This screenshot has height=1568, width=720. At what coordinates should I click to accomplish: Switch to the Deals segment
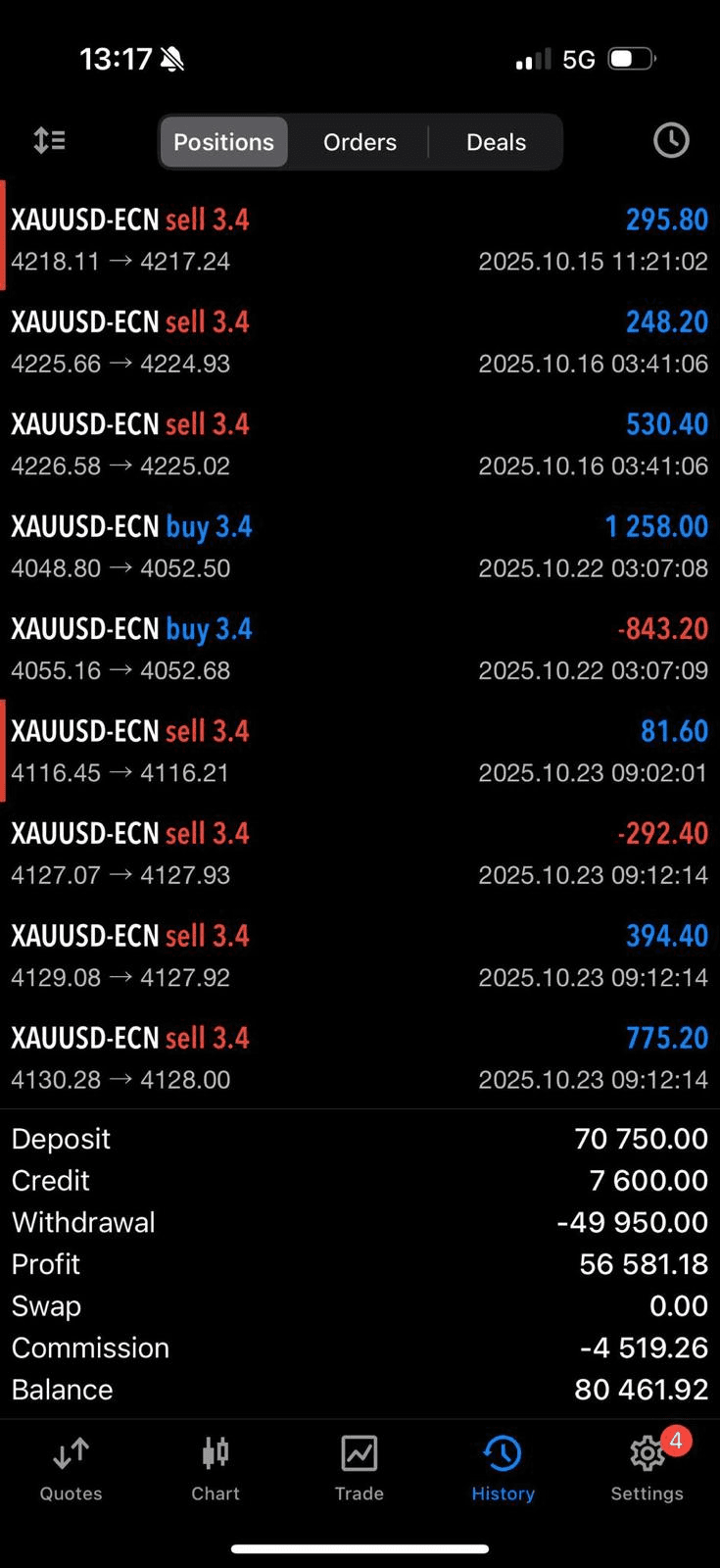coord(496,142)
